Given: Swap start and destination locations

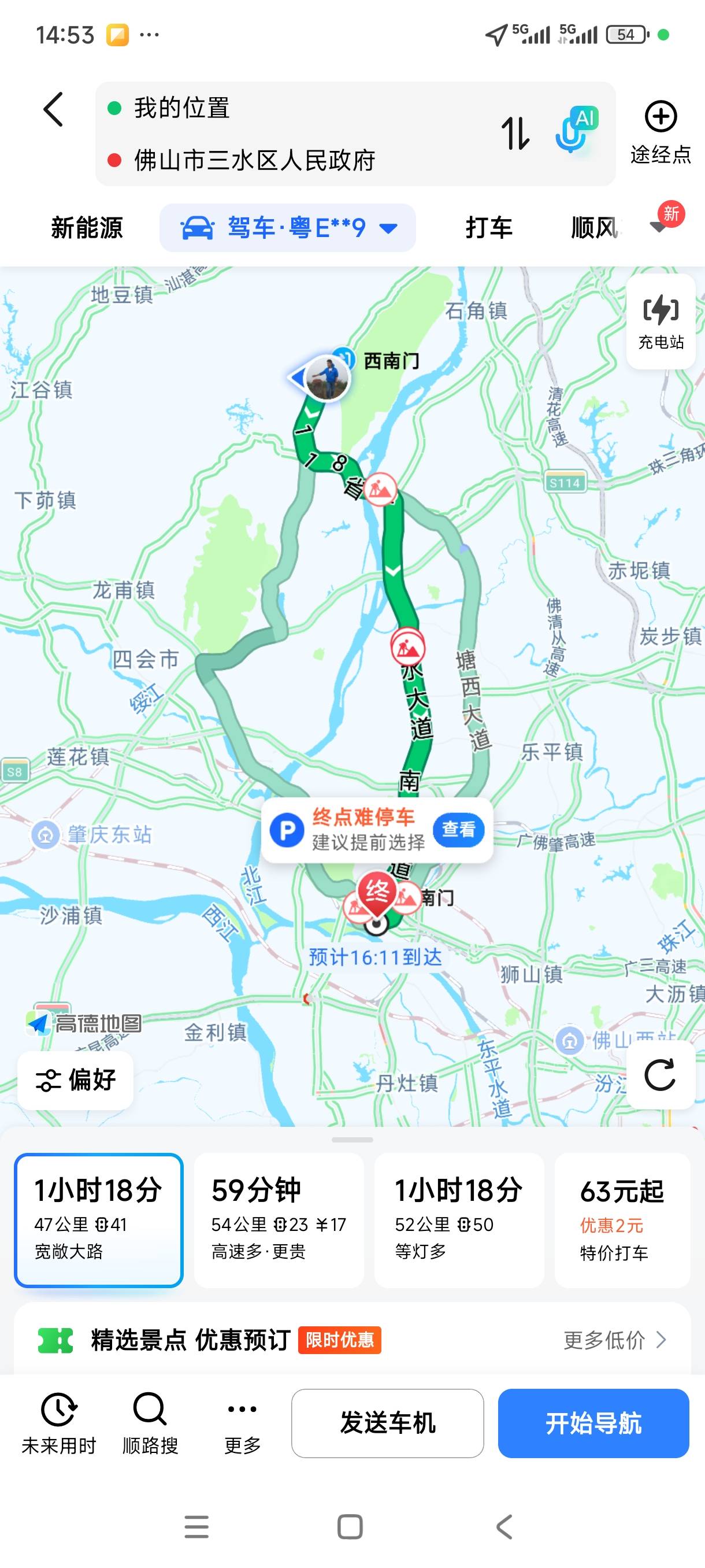Looking at the screenshot, I should point(515,134).
